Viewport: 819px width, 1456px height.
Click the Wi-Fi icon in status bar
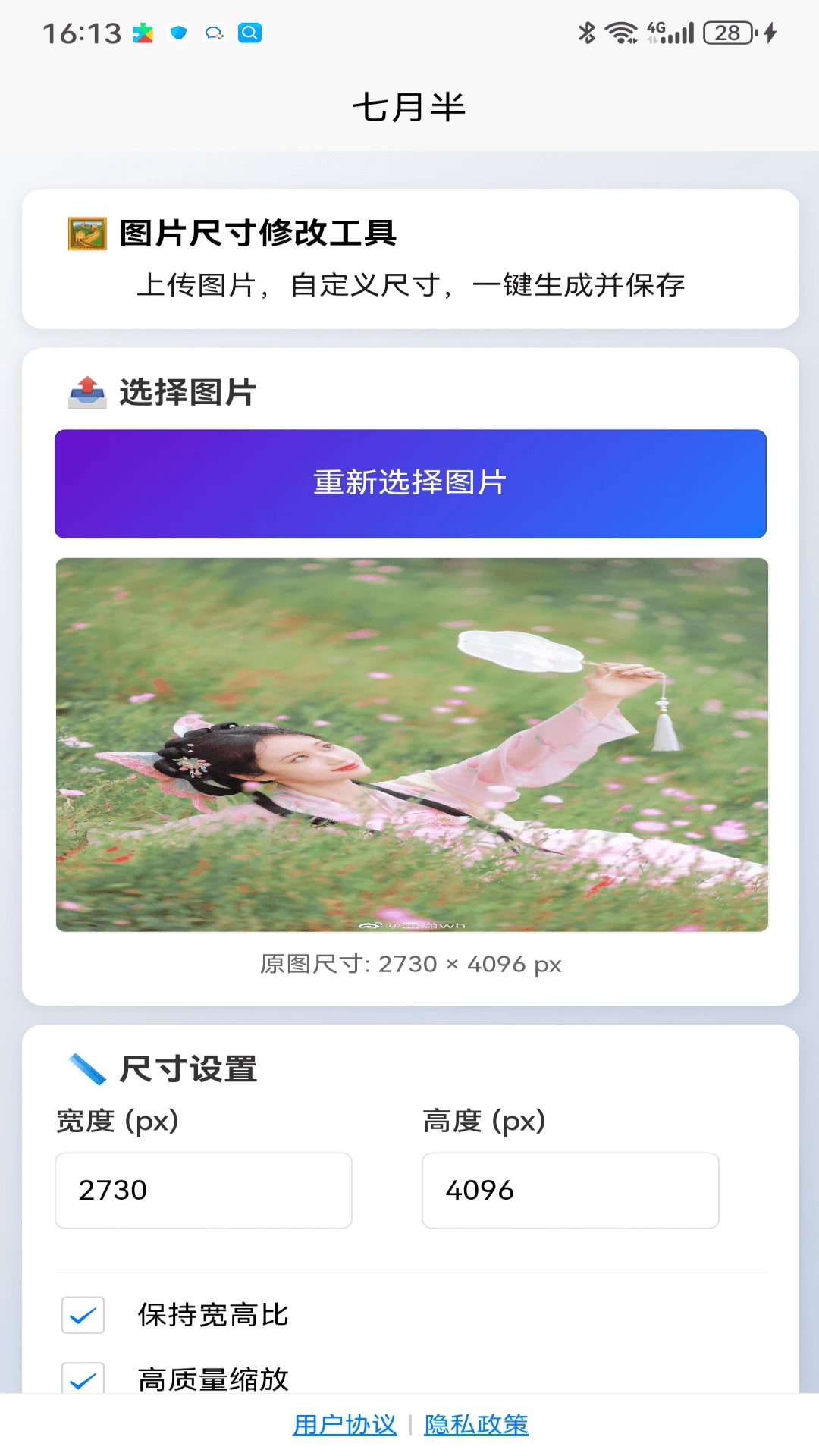(622, 33)
